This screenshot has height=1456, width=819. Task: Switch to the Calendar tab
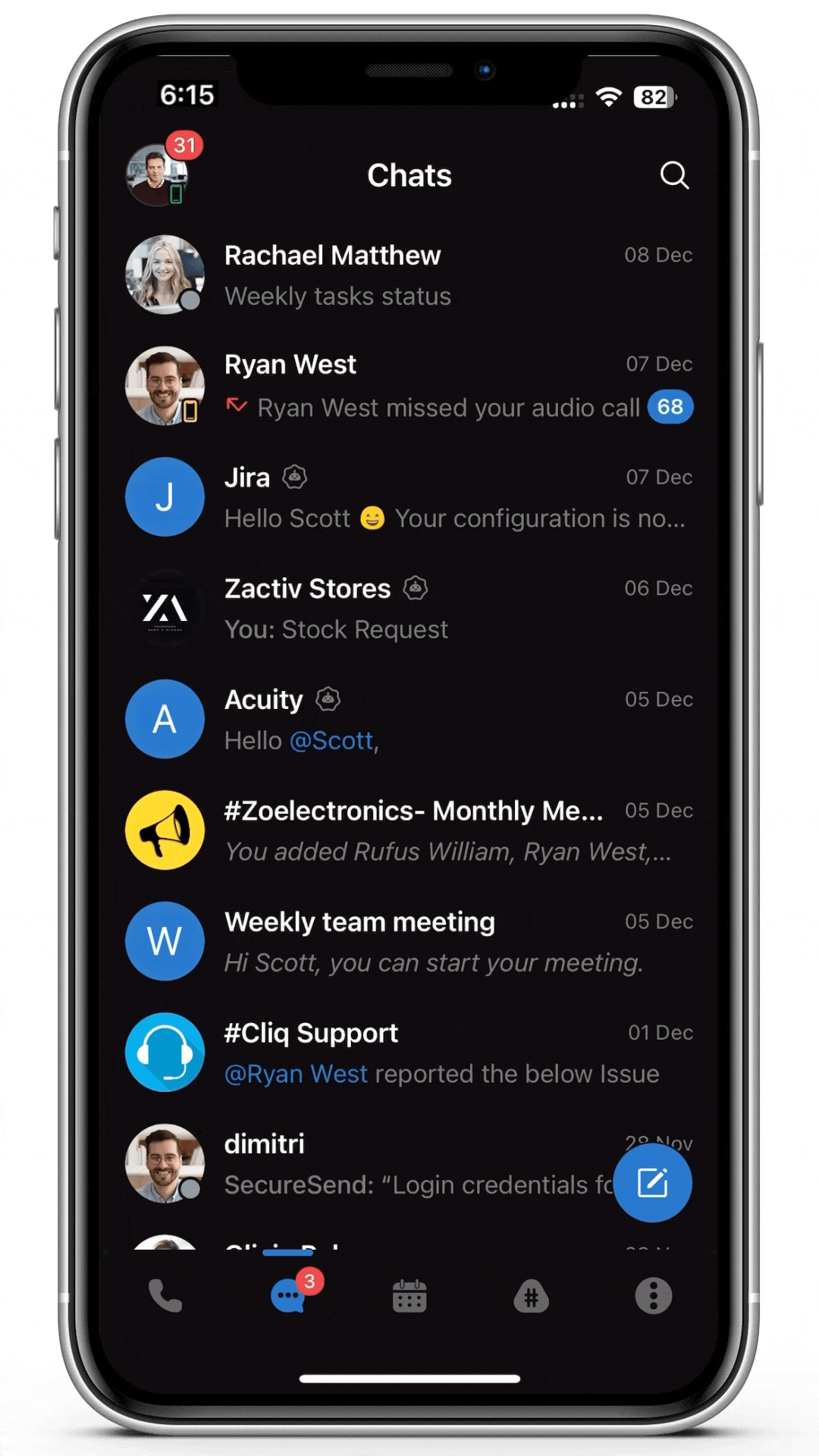409,1295
